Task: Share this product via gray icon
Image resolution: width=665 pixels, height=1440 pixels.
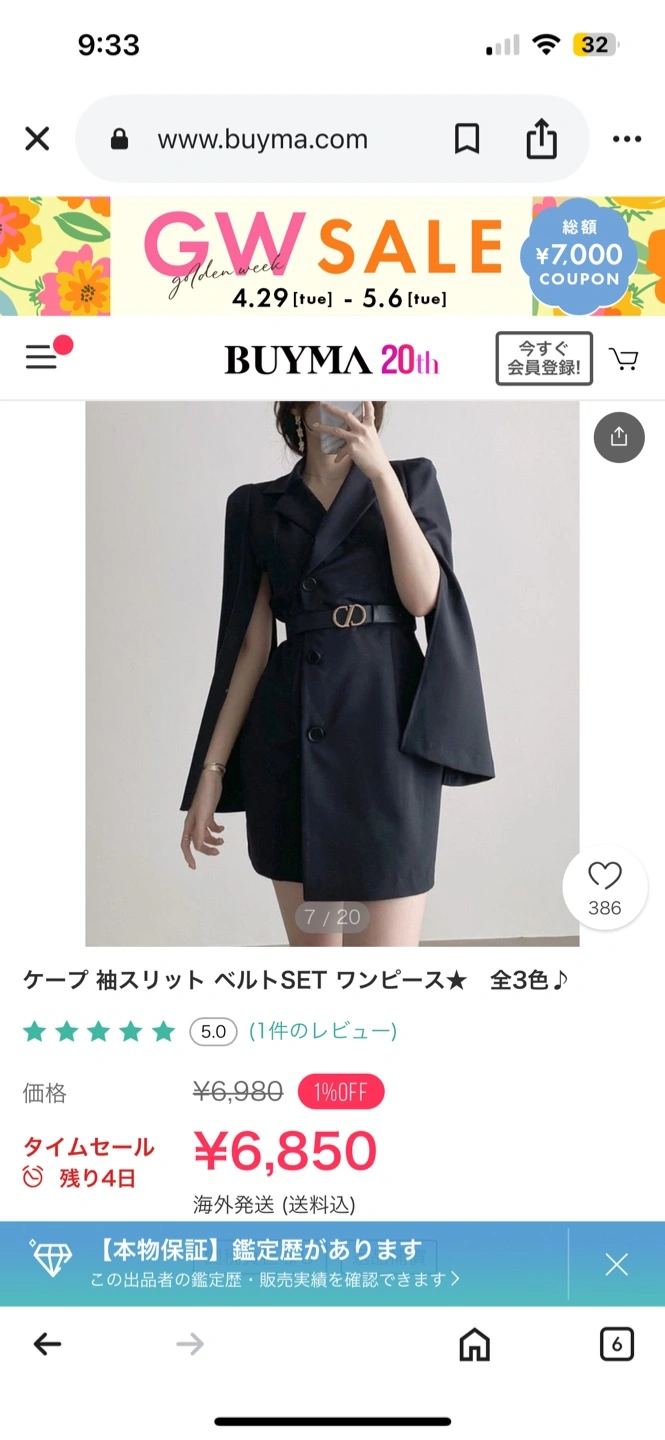Action: (619, 437)
